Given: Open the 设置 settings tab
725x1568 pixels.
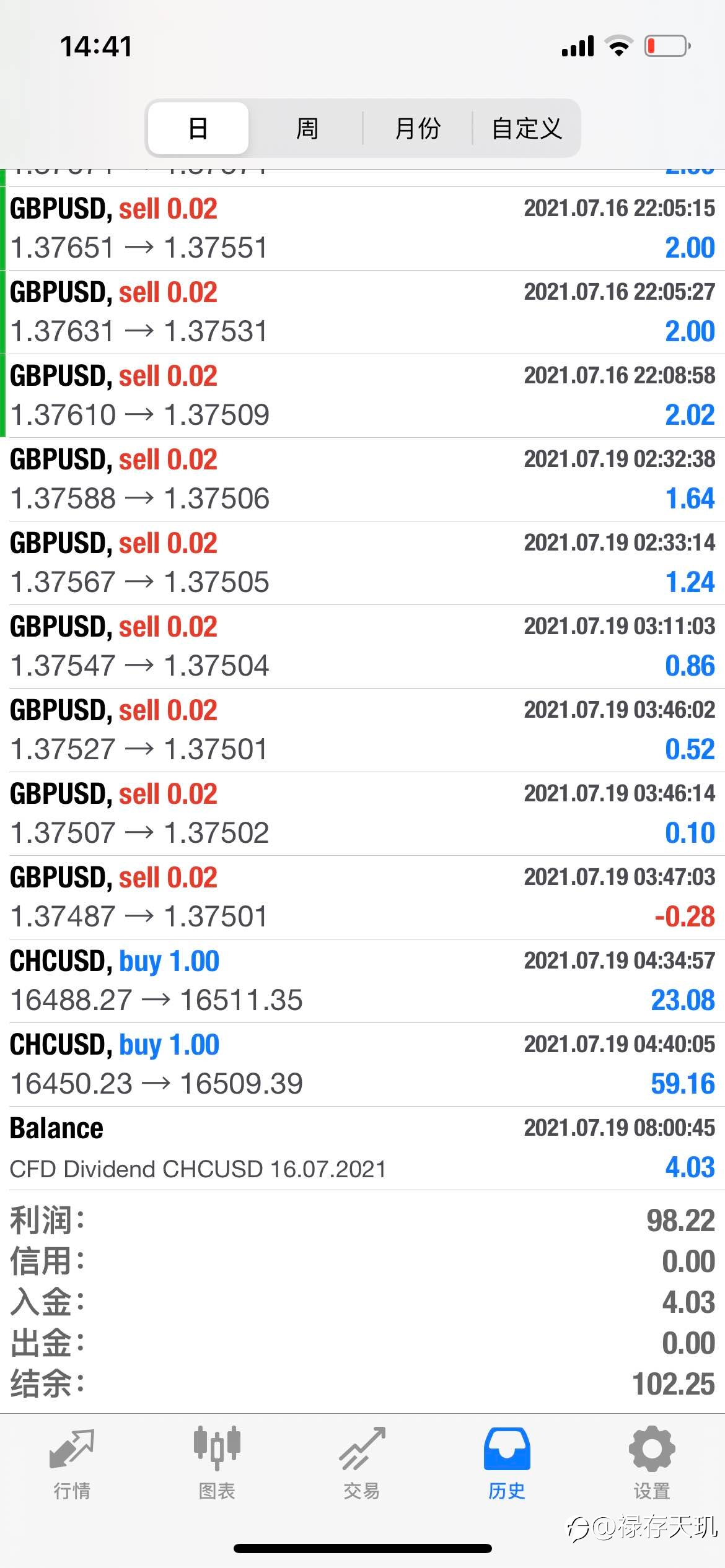Looking at the screenshot, I should point(652,1463).
